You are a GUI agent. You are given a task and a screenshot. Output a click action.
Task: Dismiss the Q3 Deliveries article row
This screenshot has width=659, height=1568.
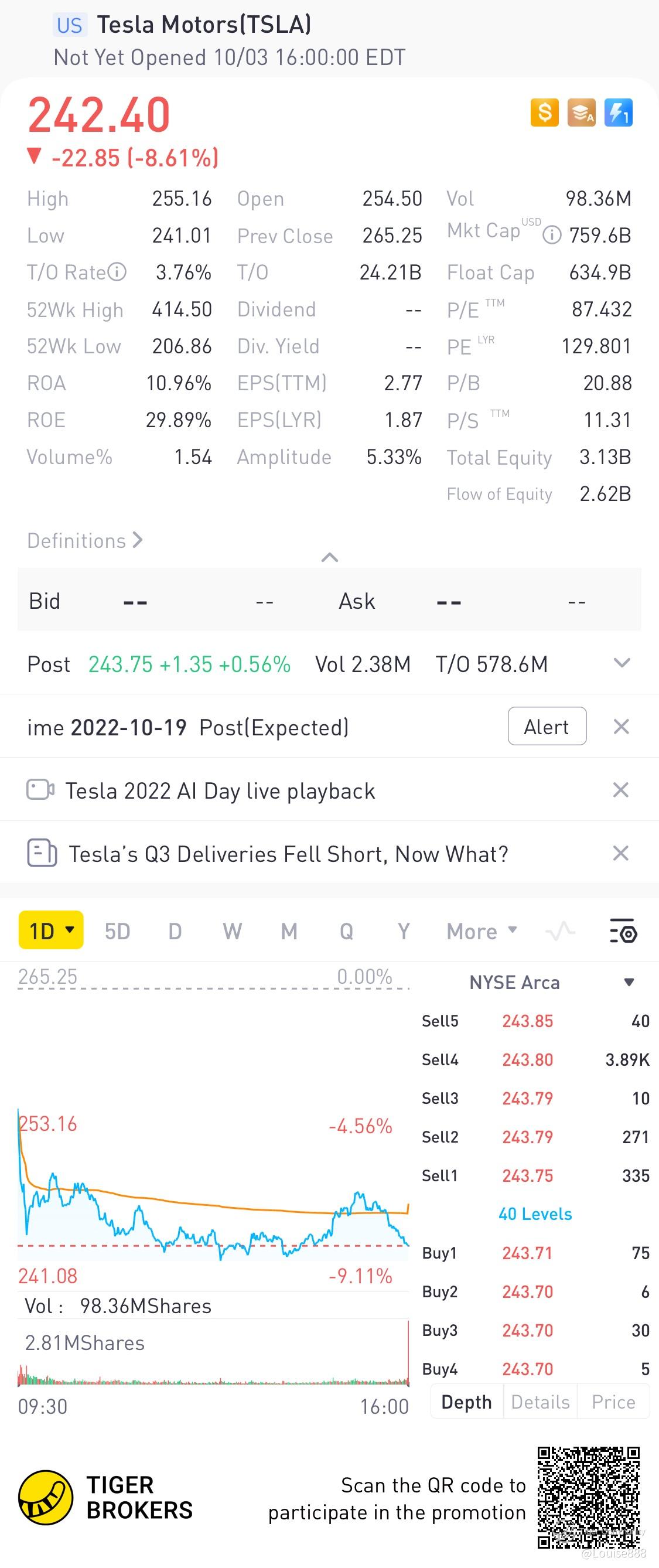point(621,853)
